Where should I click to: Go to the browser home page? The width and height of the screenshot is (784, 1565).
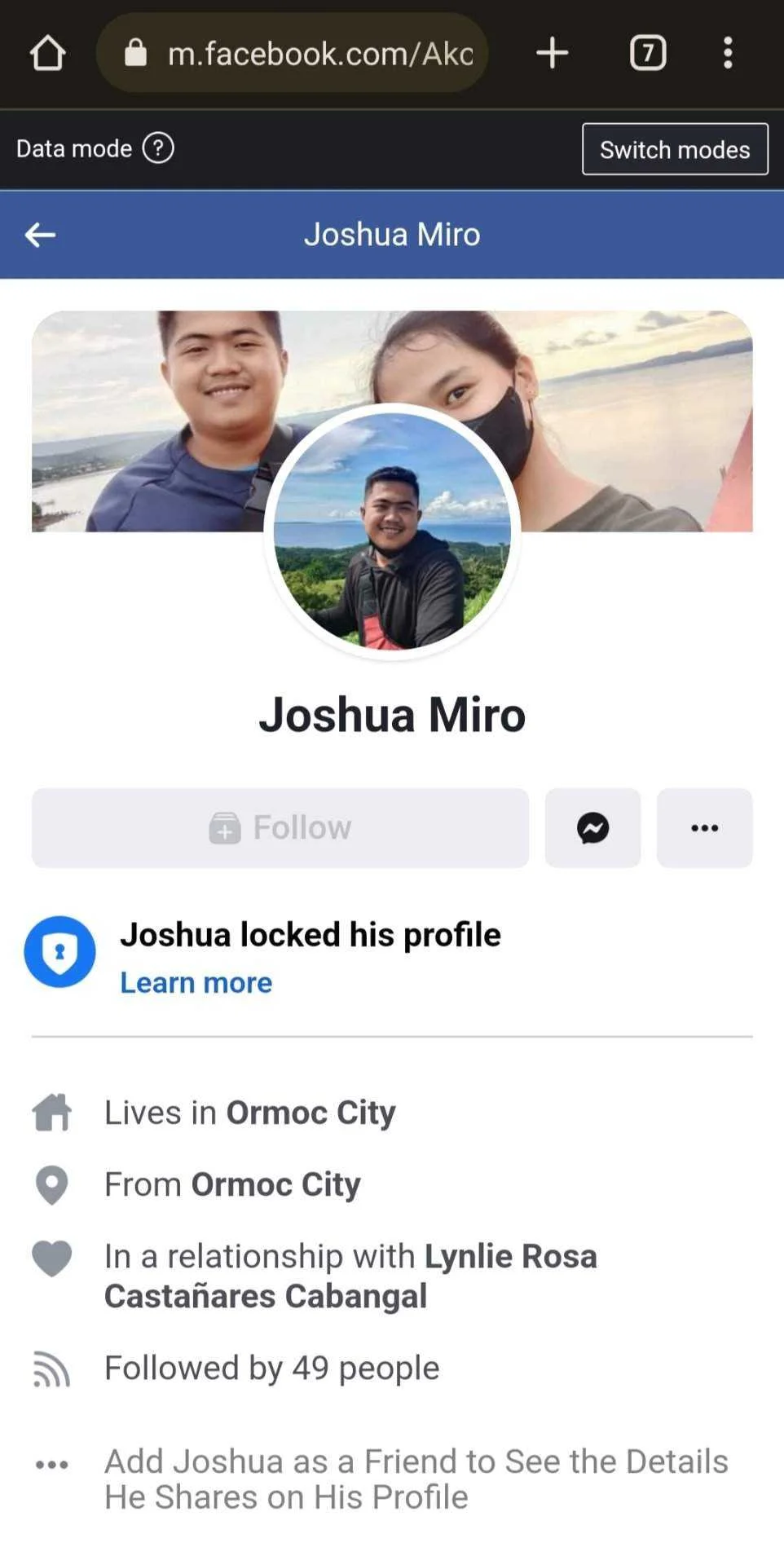(47, 54)
